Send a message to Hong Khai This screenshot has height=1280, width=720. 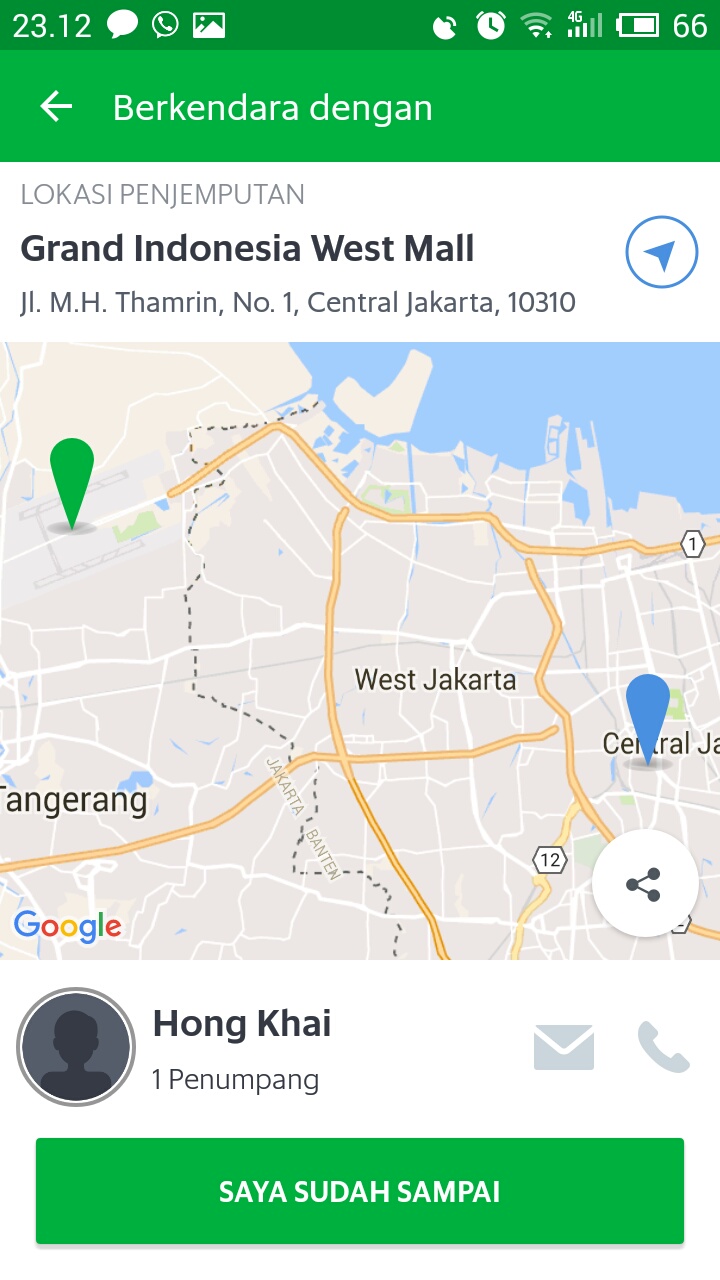[564, 1048]
